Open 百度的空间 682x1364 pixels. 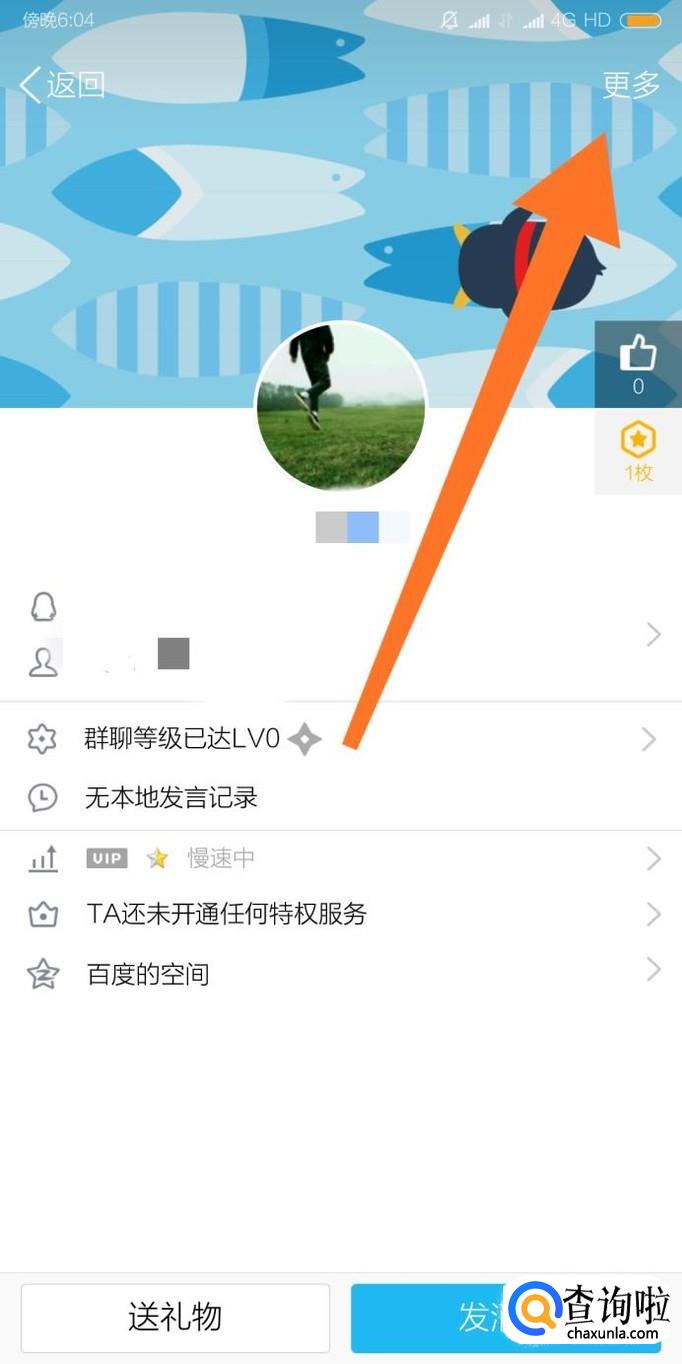[x=340, y=973]
